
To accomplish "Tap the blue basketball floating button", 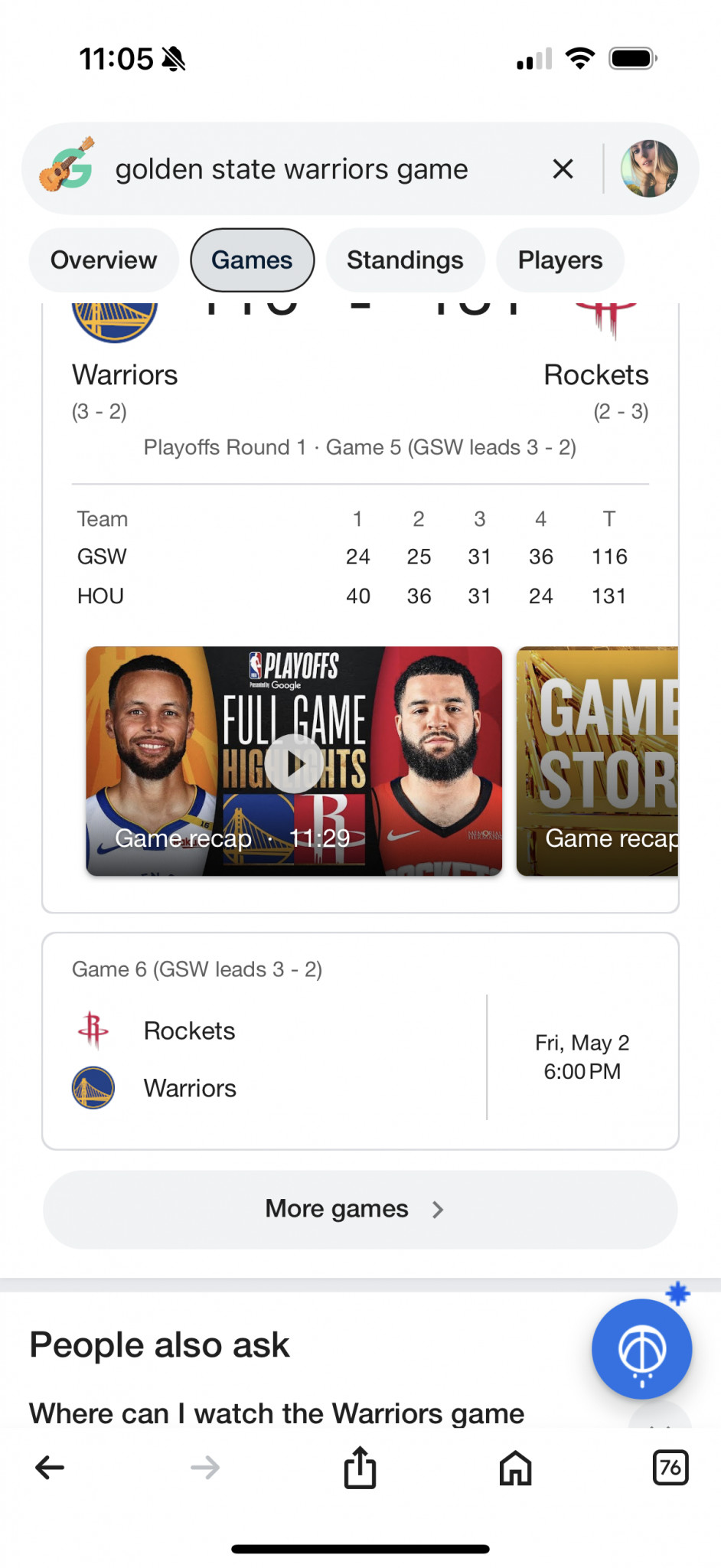I will click(x=641, y=1349).
